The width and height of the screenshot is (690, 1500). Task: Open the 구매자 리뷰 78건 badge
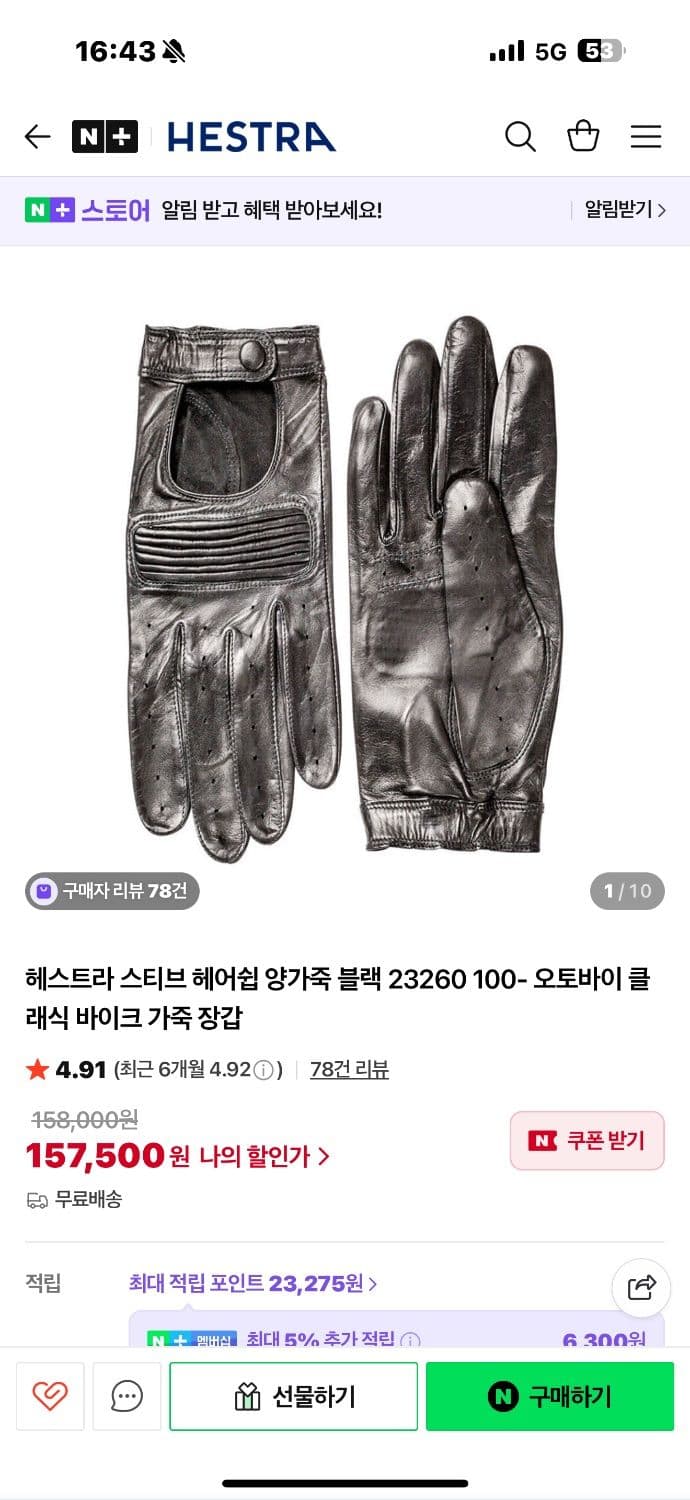coord(112,890)
